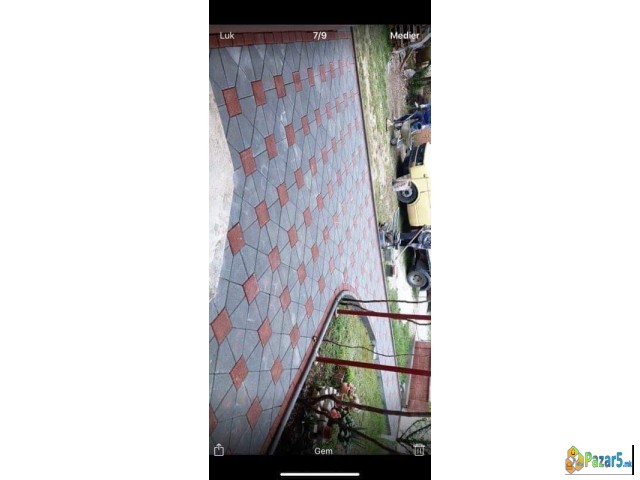Save the photo with Gem

point(323,451)
